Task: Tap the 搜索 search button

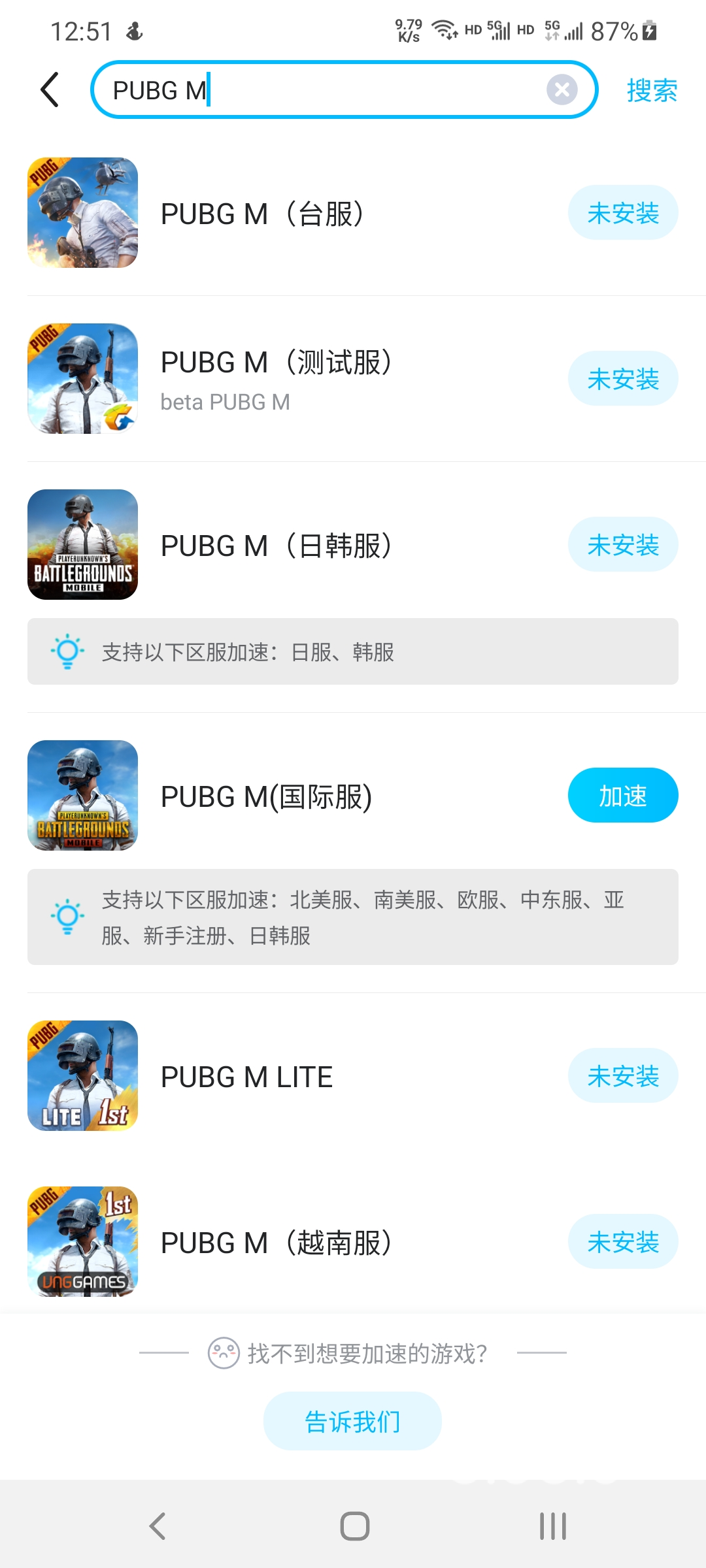Action: click(652, 90)
